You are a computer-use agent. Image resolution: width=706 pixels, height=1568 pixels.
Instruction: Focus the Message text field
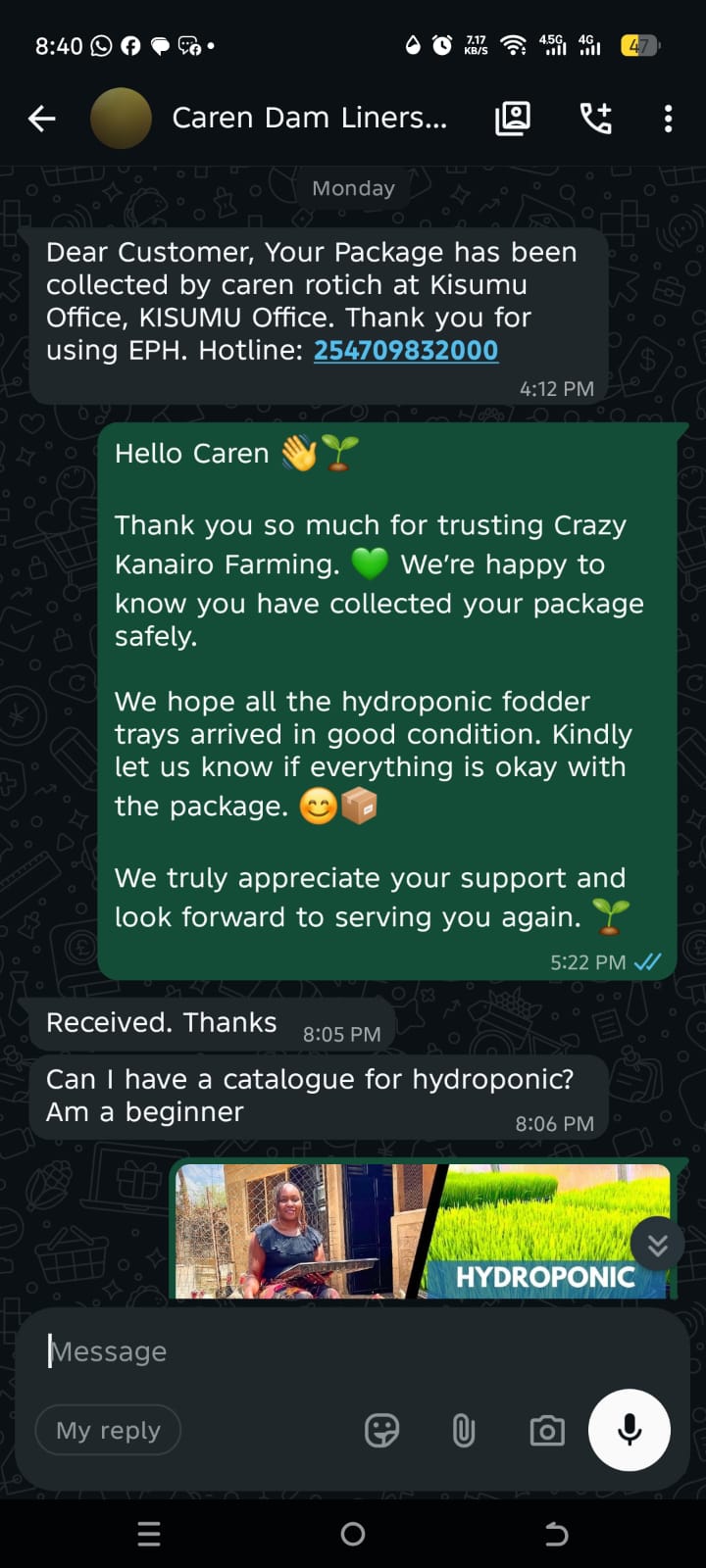(x=353, y=1351)
